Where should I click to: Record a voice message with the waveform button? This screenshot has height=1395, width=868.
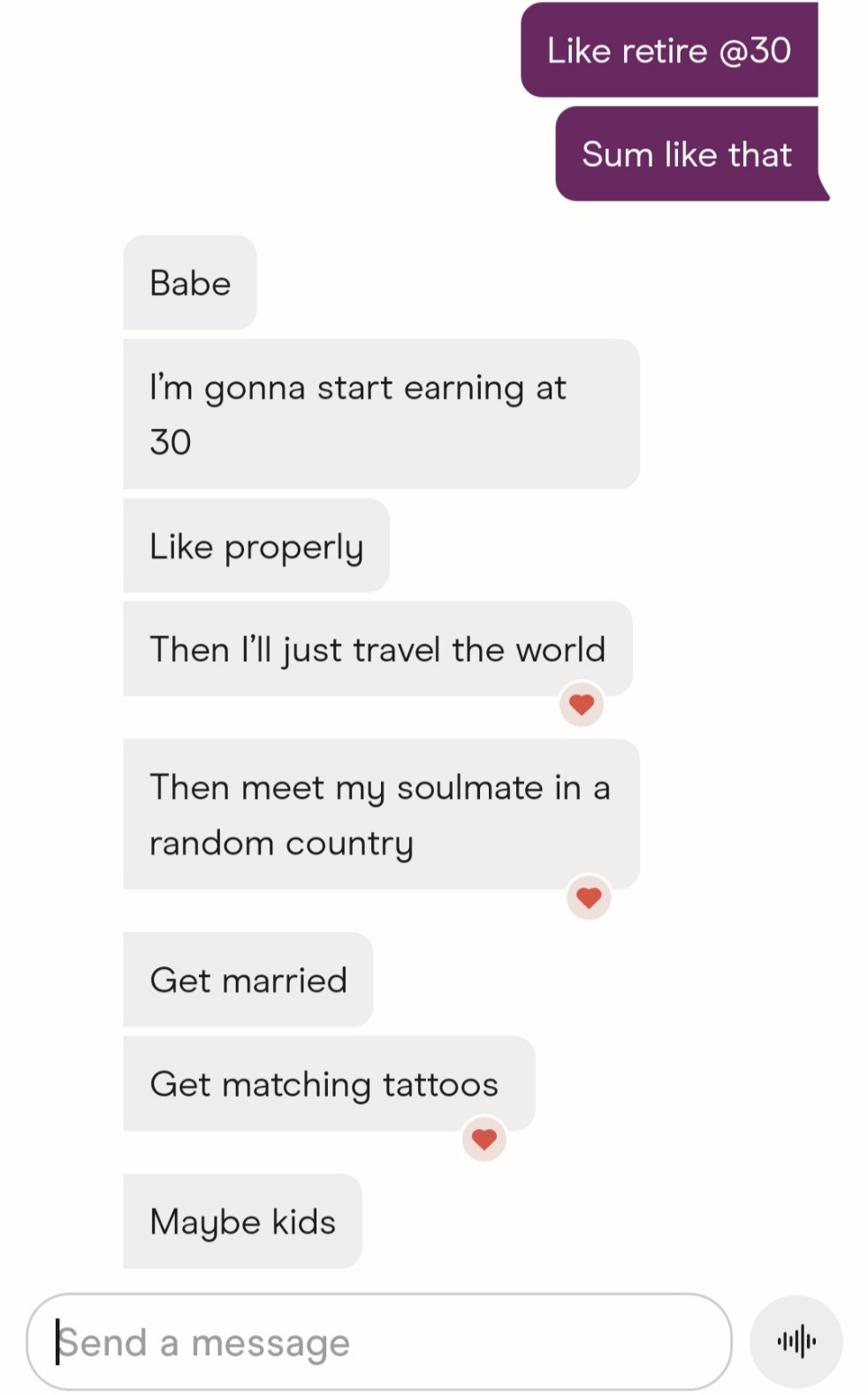click(x=796, y=1342)
